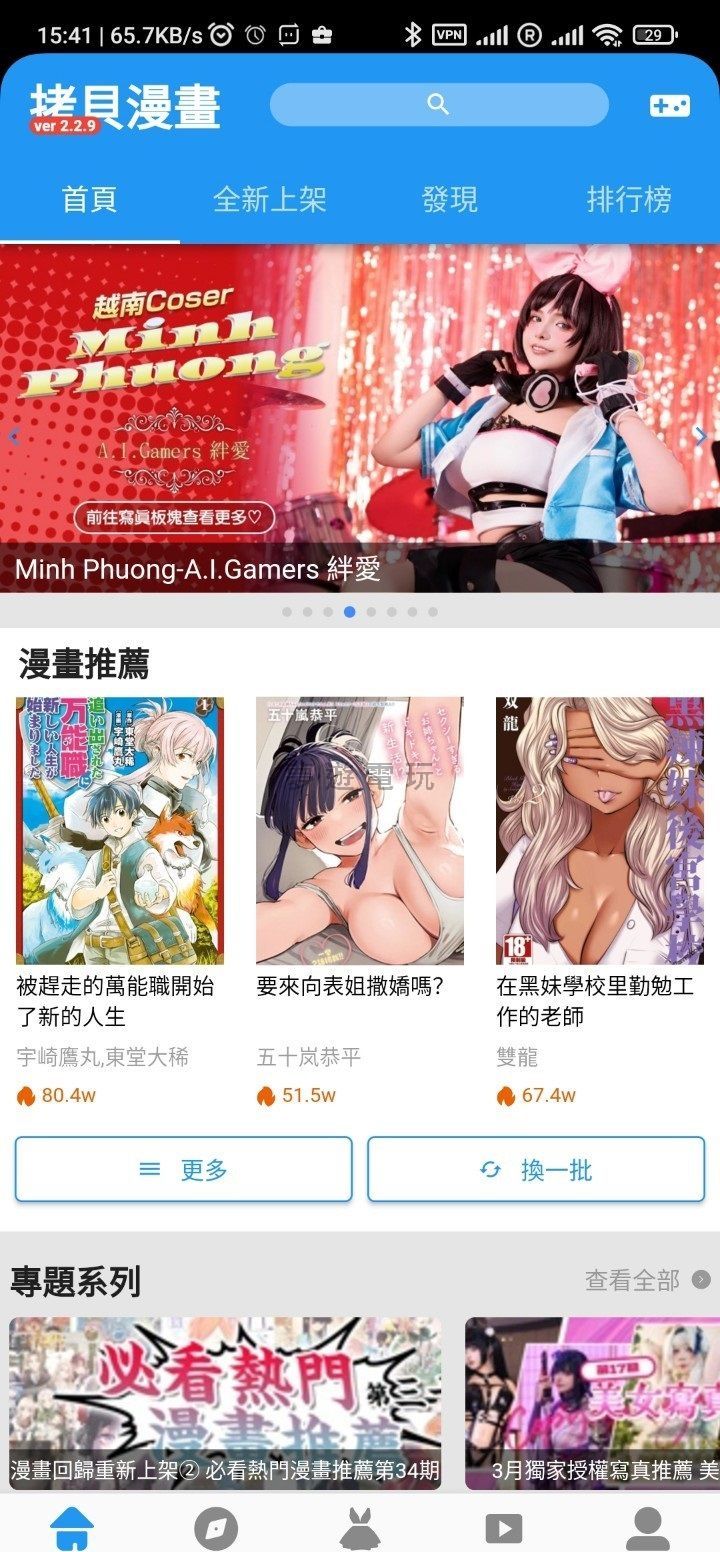Switch to the 全新上架 tab
Image resolution: width=720 pixels, height=1552 pixels.
pos(269,199)
